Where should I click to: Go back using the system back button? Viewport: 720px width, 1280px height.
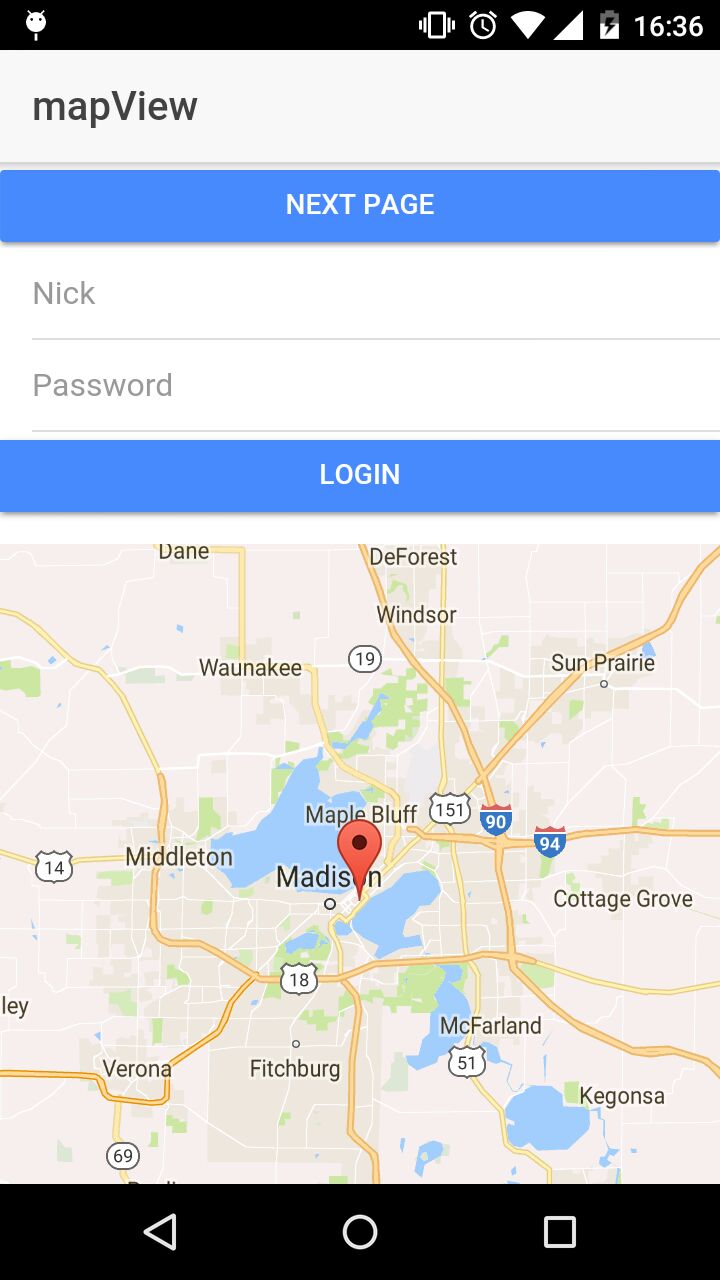160,1232
